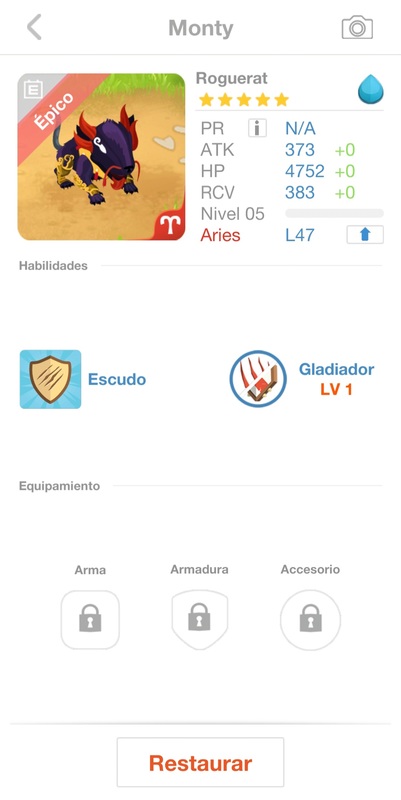Tap the locked Accesorio slot
This screenshot has height=800, width=401.
[310, 619]
